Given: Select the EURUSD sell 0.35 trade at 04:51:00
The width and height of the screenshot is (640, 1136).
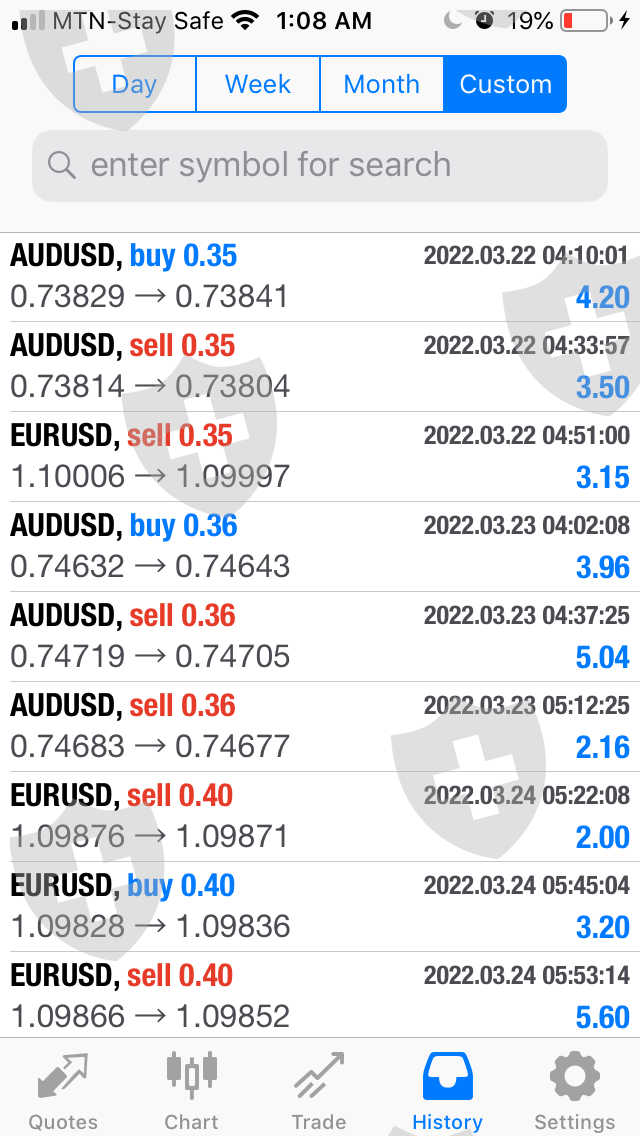Looking at the screenshot, I should pyautogui.click(x=320, y=457).
